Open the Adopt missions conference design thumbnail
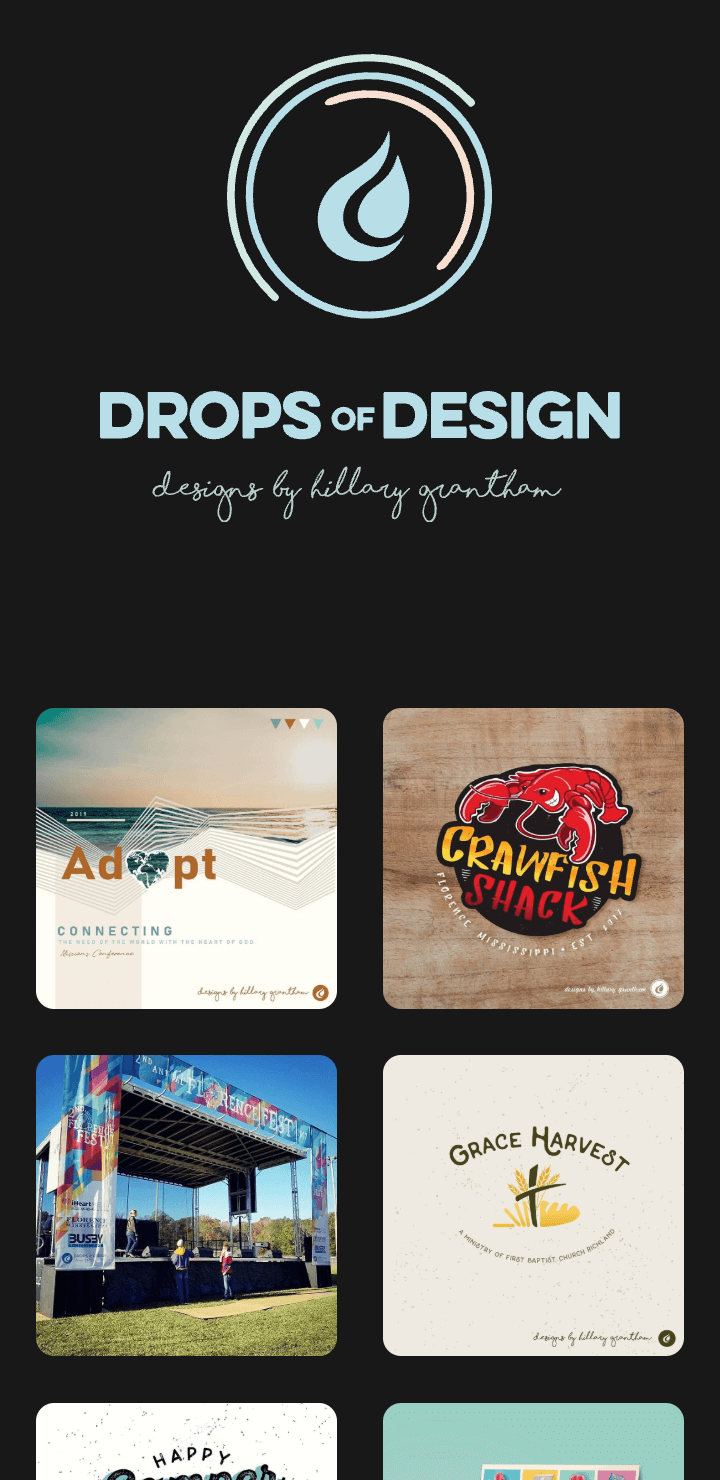Image resolution: width=720 pixels, height=1480 pixels. tap(187, 857)
